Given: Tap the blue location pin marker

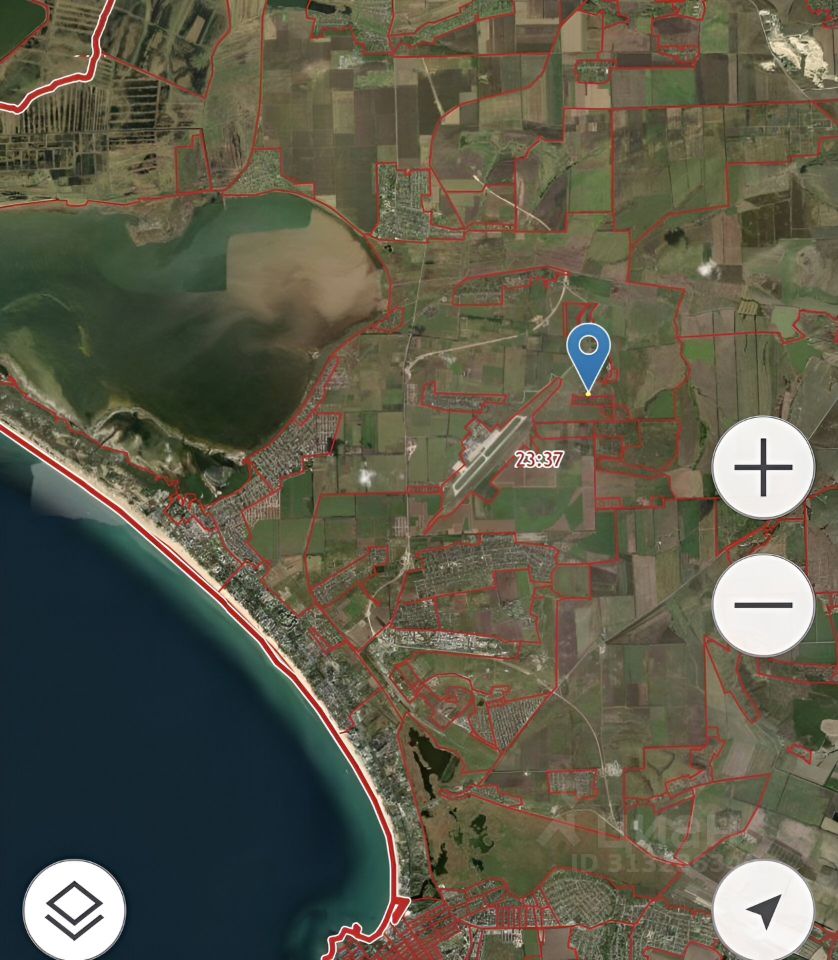Looking at the screenshot, I should coord(589,354).
